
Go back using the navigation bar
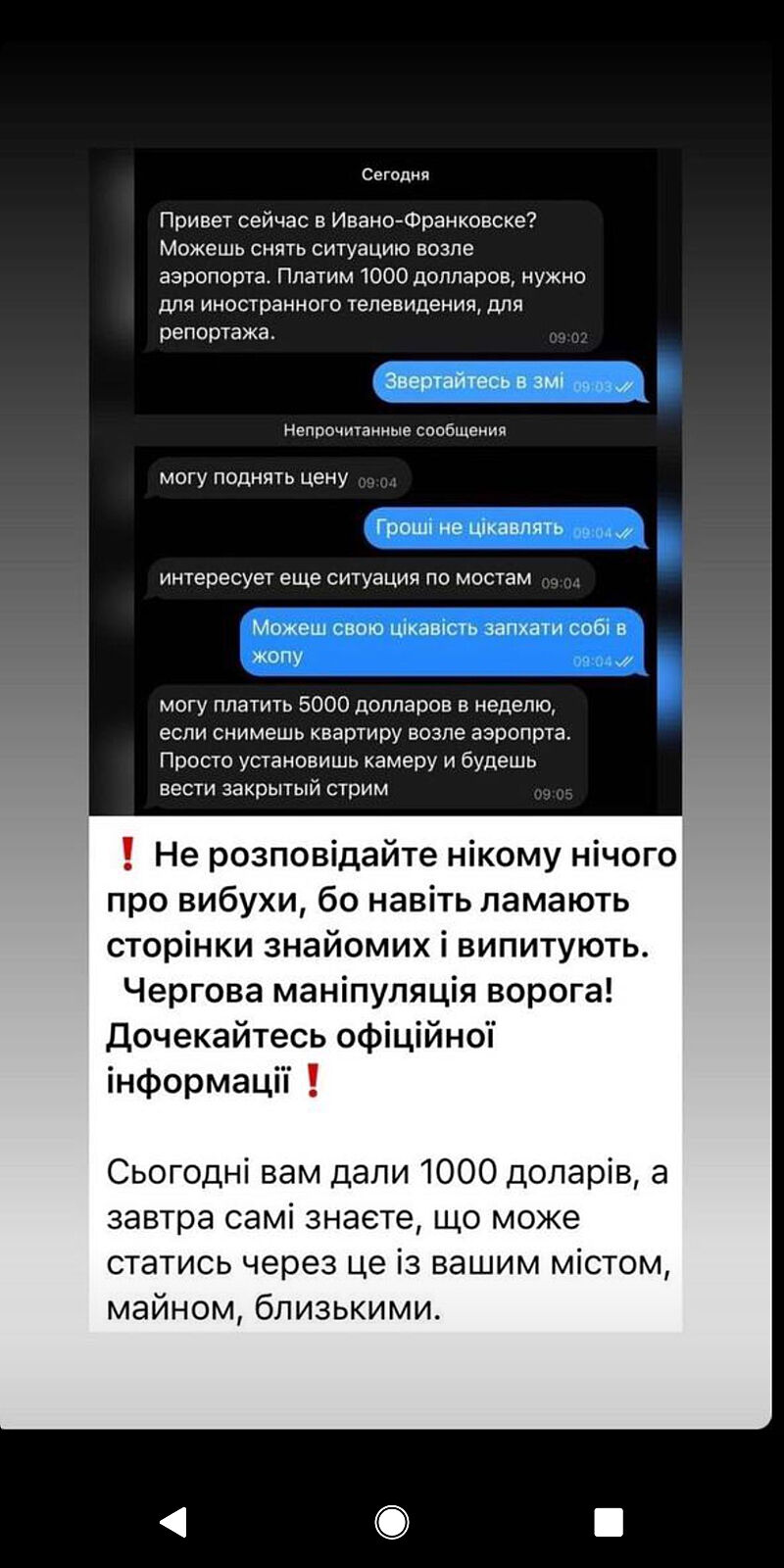point(173,1521)
